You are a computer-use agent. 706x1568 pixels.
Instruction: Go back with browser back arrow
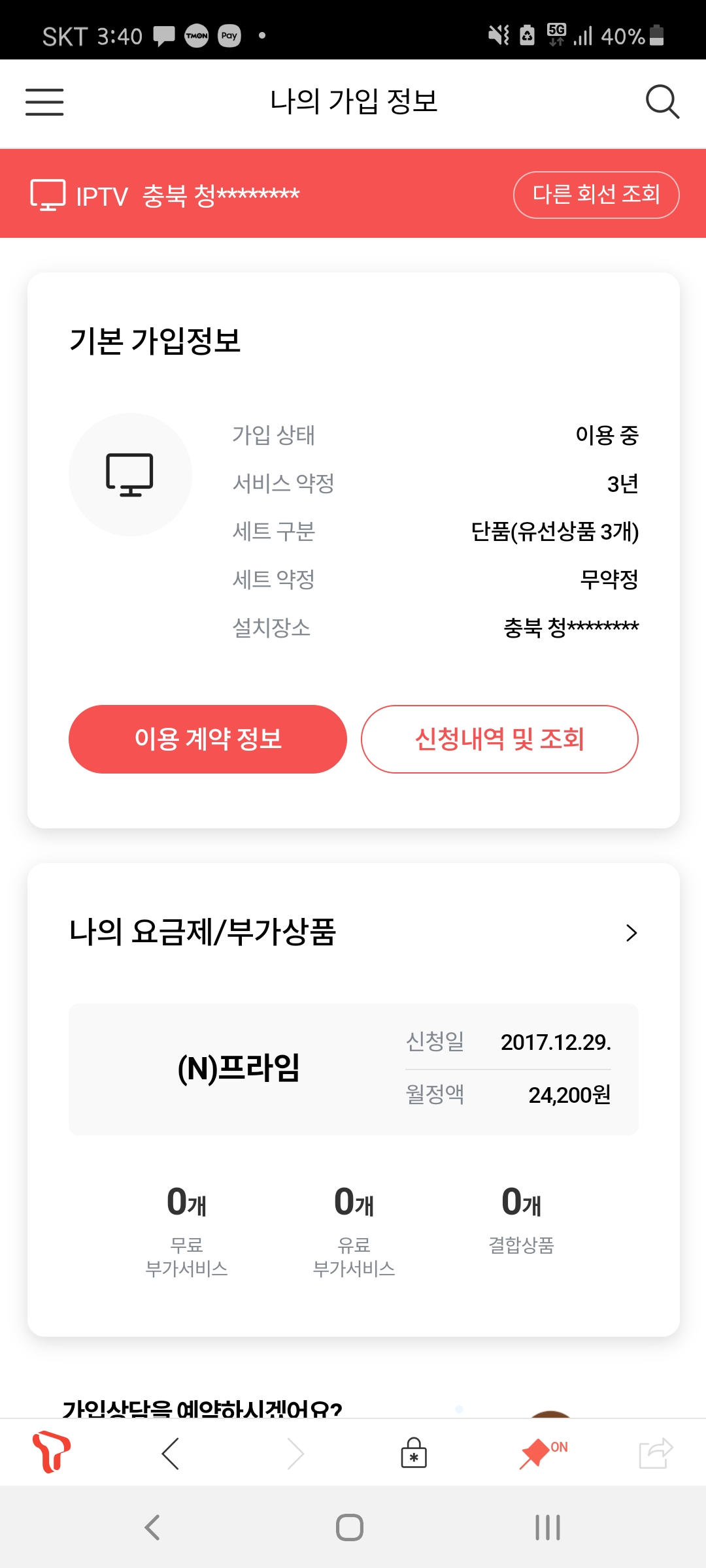pyautogui.click(x=171, y=1454)
